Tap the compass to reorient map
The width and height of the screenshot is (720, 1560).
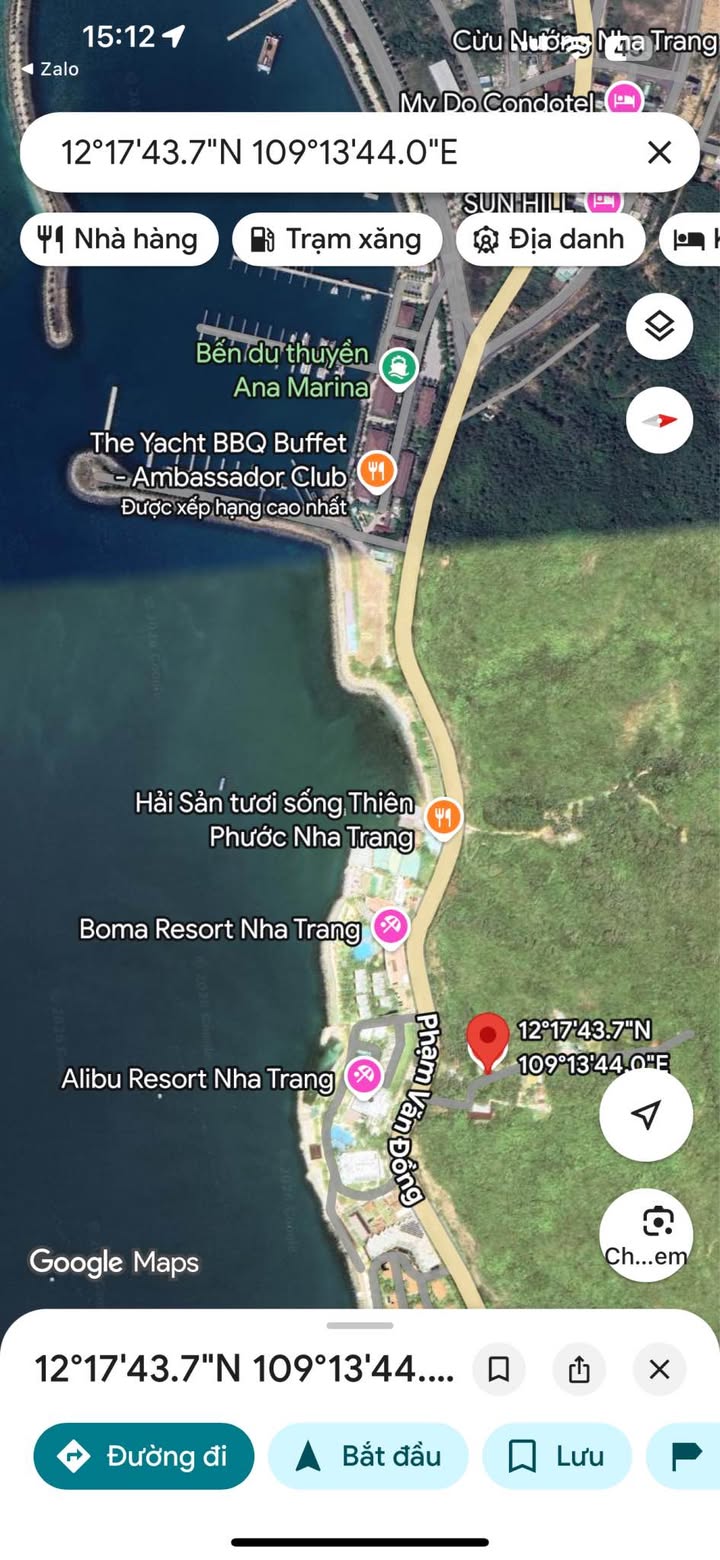659,420
